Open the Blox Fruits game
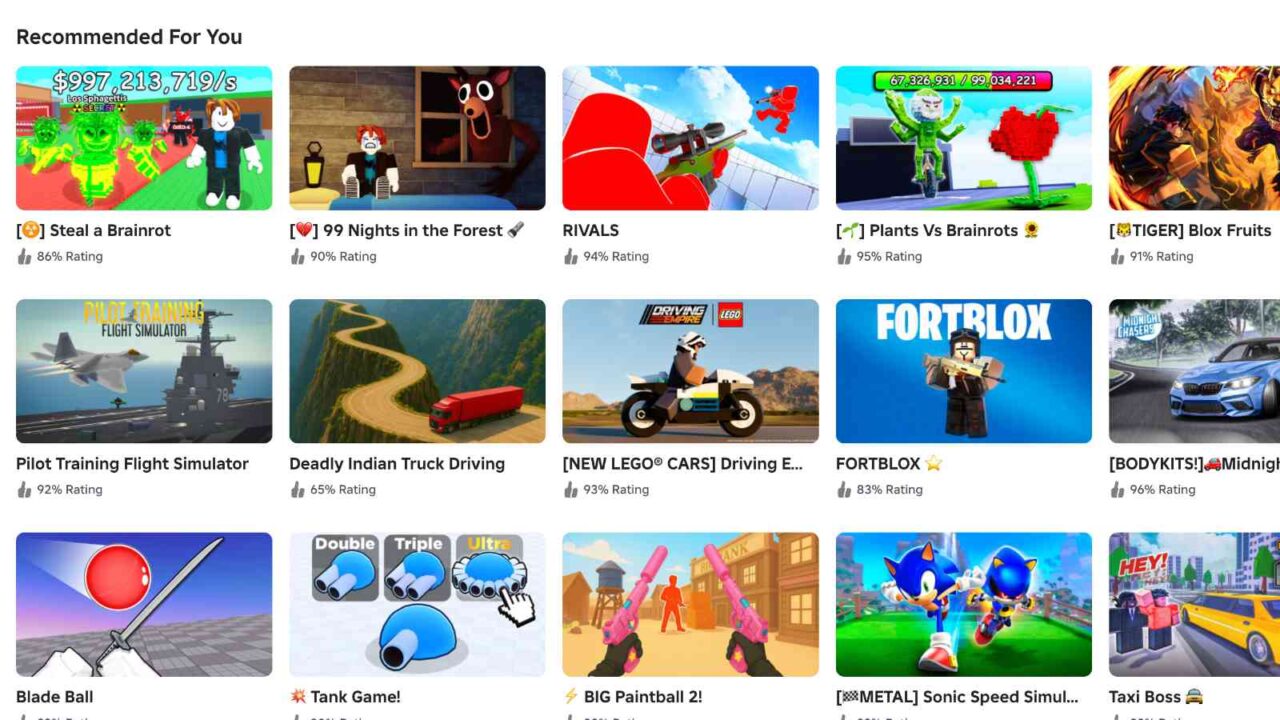 tap(1194, 138)
